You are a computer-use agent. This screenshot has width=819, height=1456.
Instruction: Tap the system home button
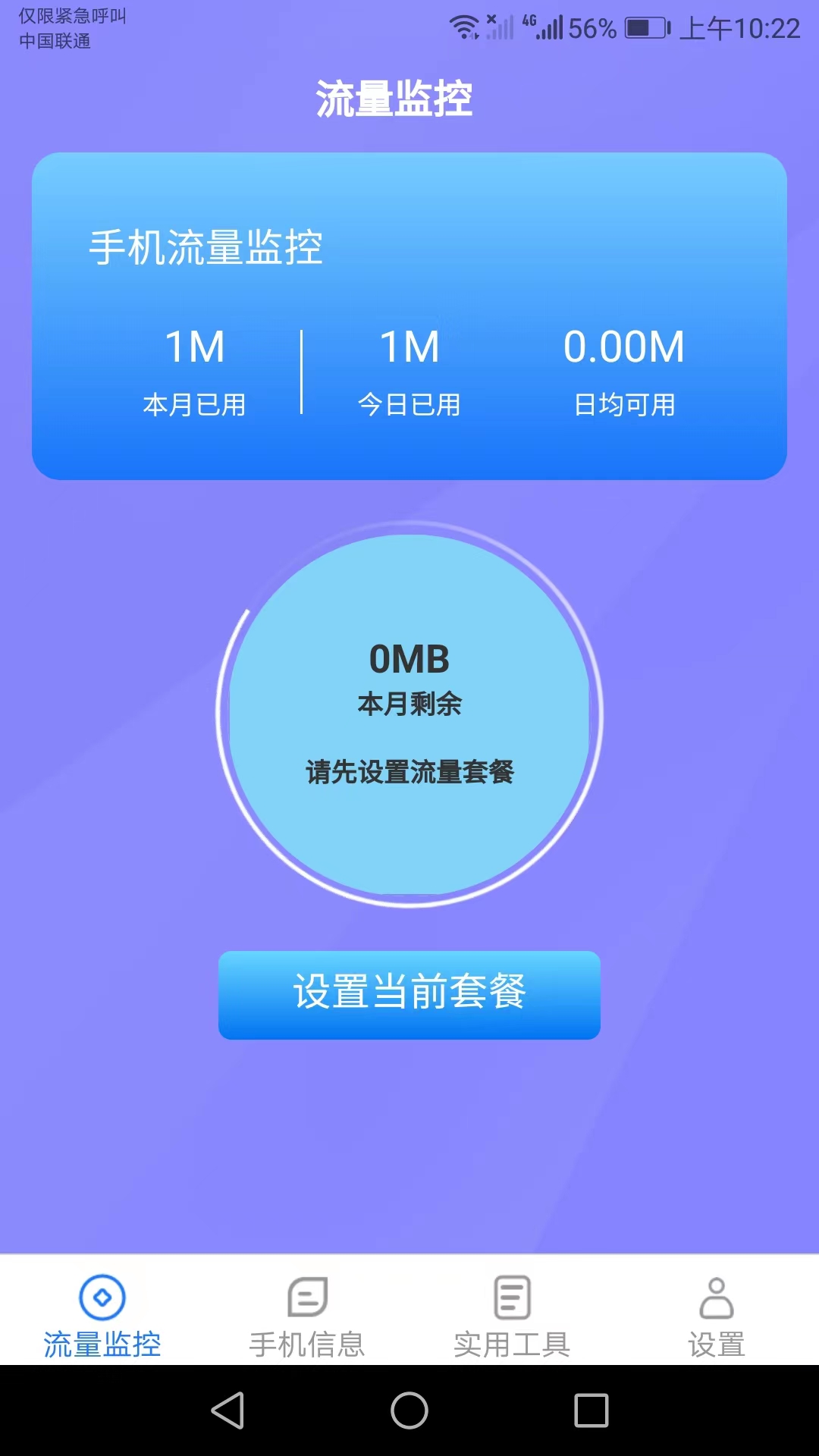point(409,1410)
